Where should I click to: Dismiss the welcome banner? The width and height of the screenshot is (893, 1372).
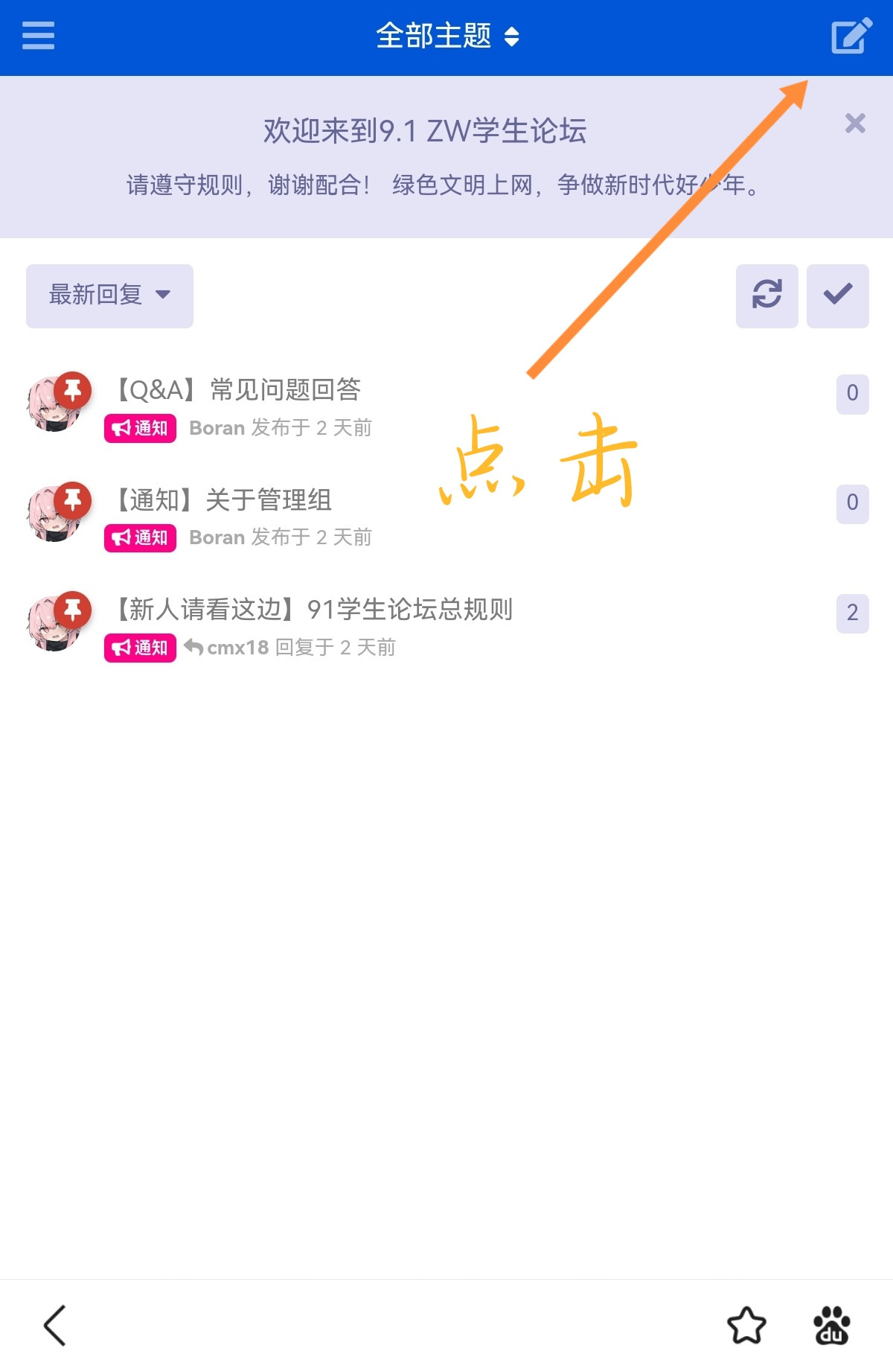tap(855, 123)
